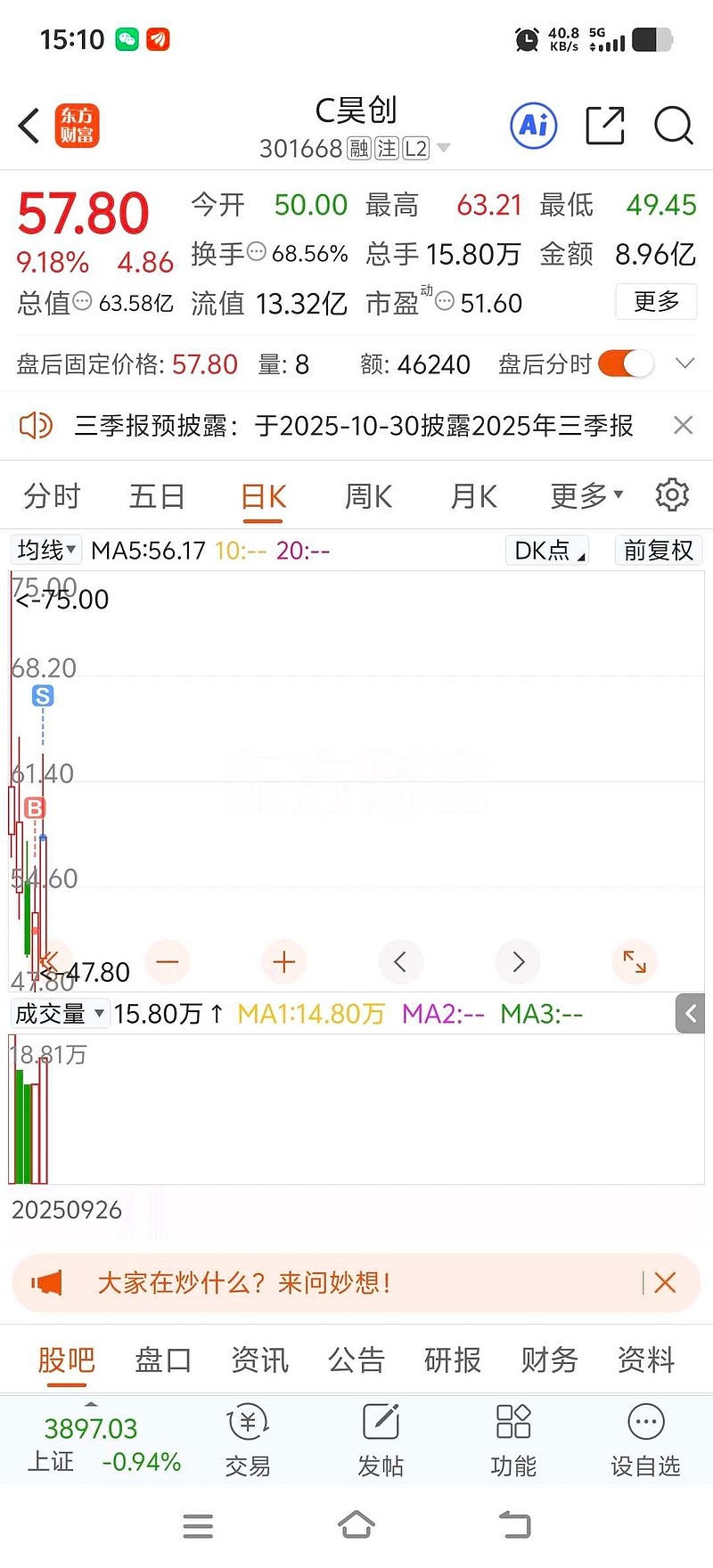
Task: Dismiss the 三季报预披露 notice
Action: [683, 425]
